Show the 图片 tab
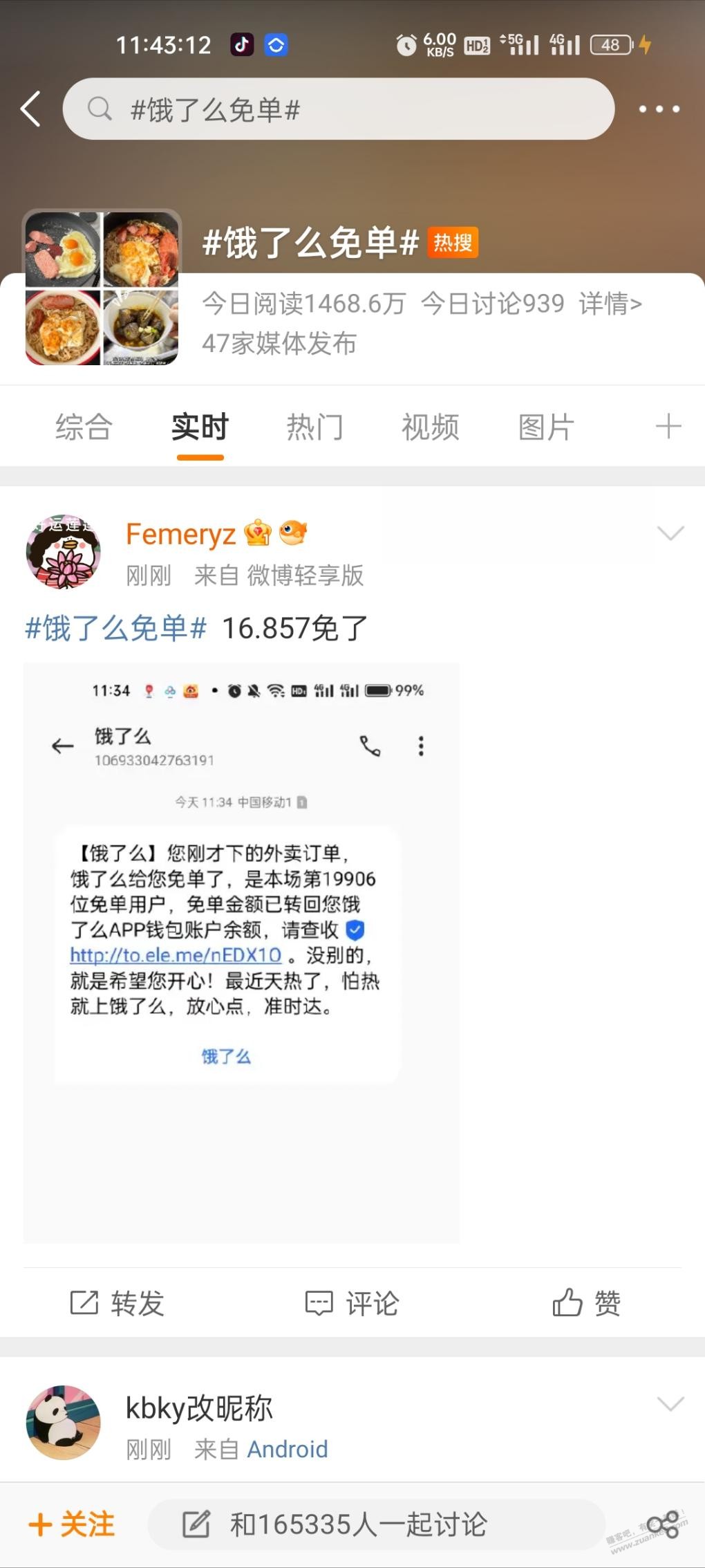 [546, 427]
